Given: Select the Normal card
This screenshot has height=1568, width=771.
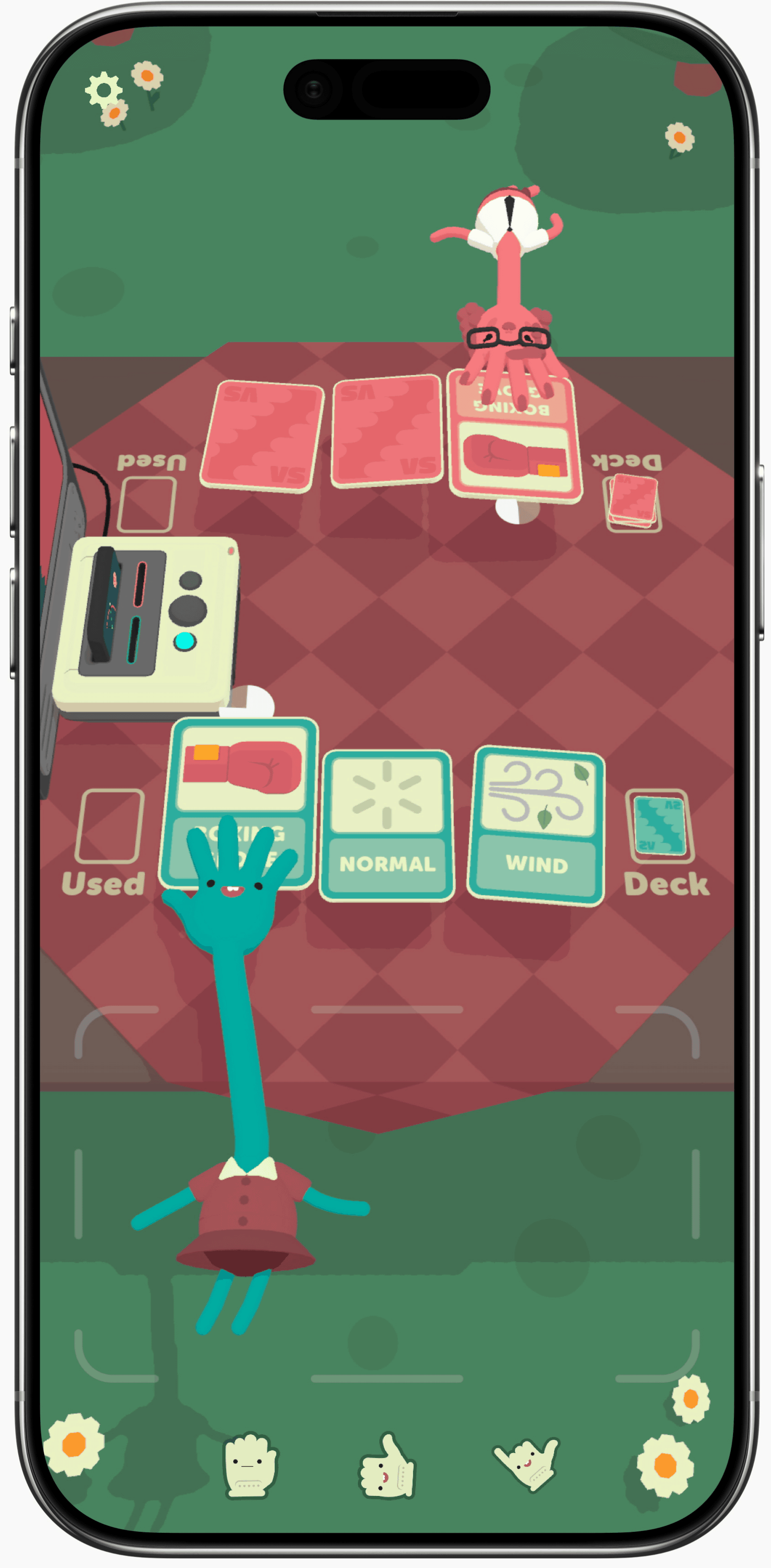Looking at the screenshot, I should [387, 825].
